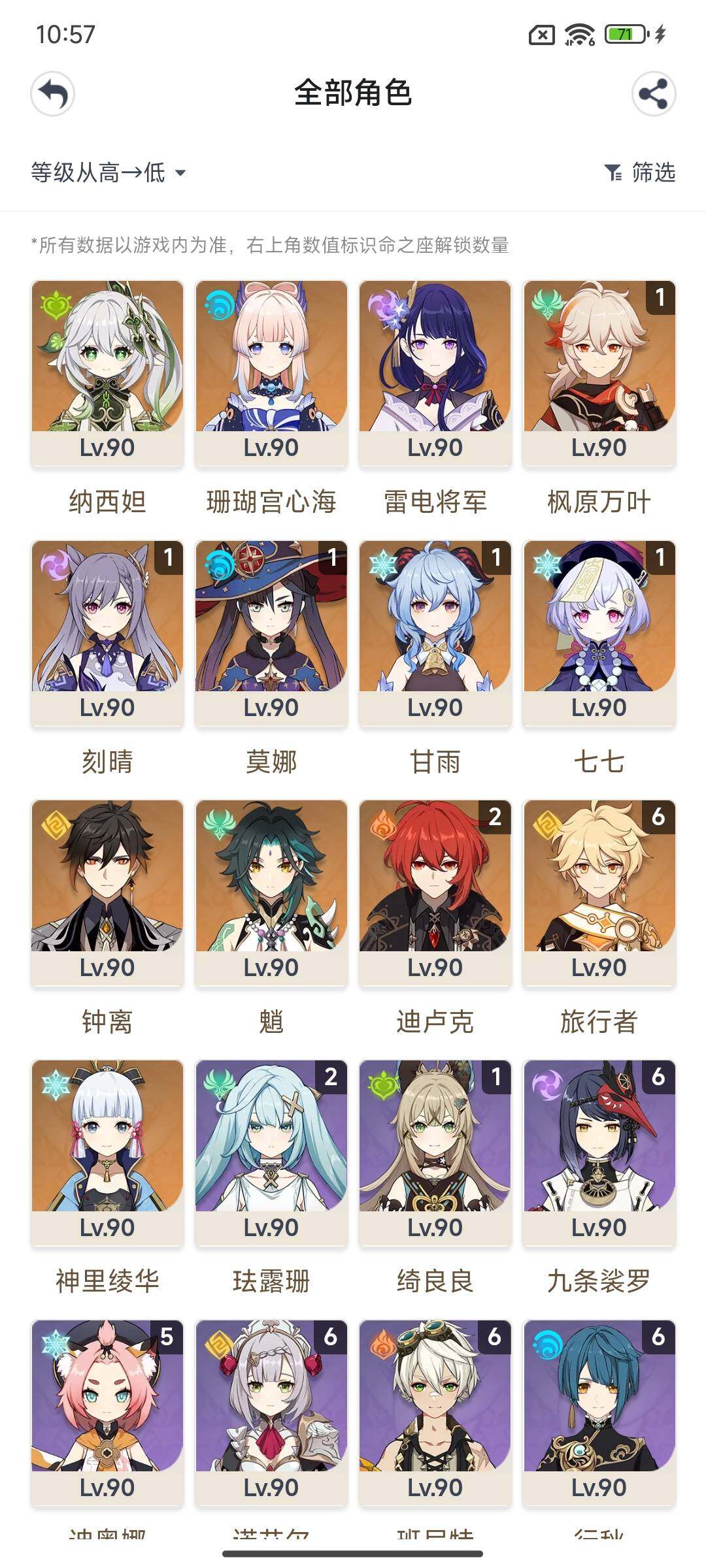706x1568 pixels.
Task: Open 旅行者 character card
Action: pyautogui.click(x=599, y=892)
